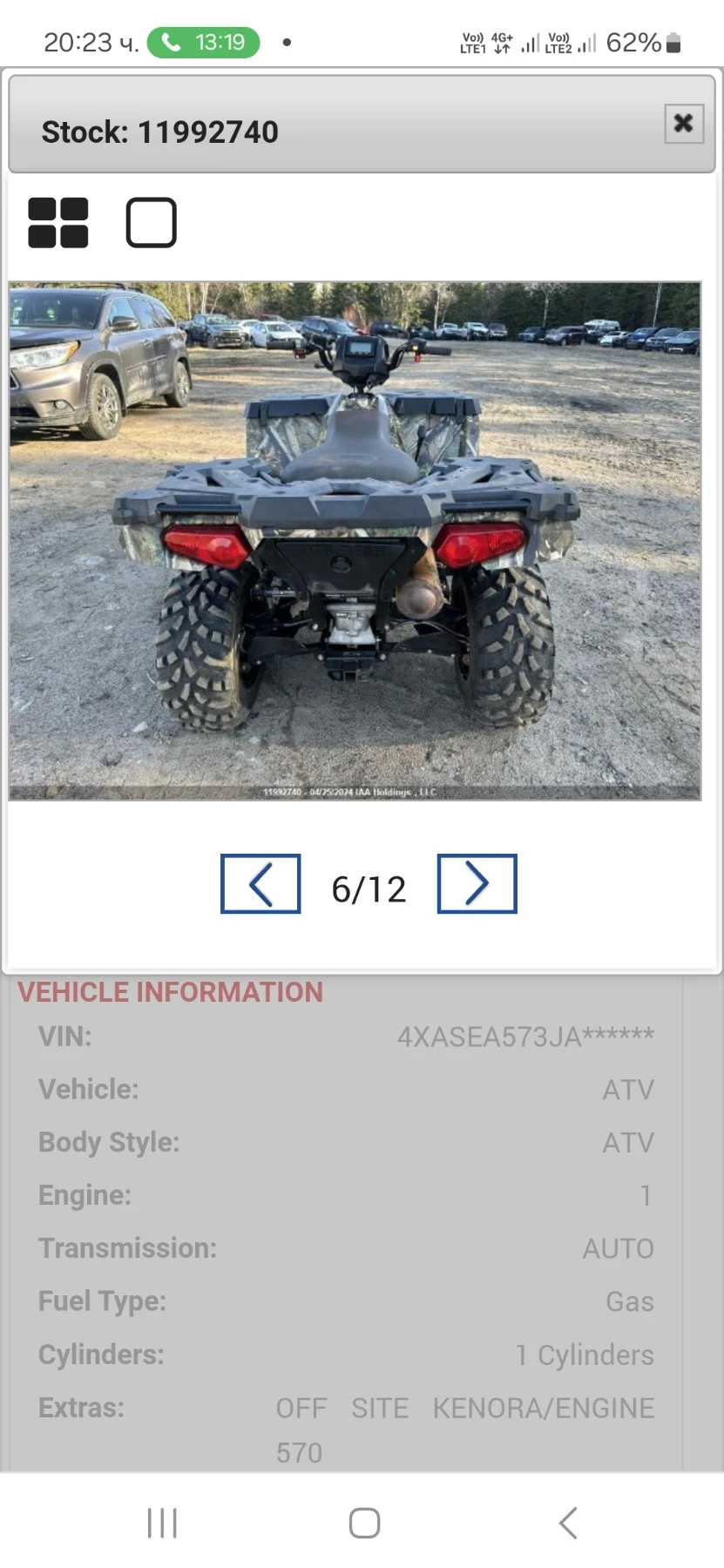Screen dimensions: 724x1568
Task: Switch to grid thumbnail view
Action: 58,223
